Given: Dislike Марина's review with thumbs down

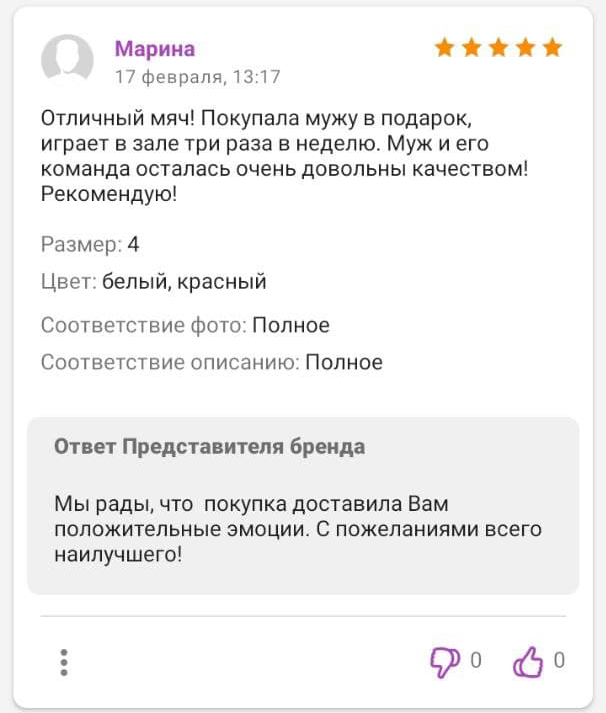Looking at the screenshot, I should coord(444,660).
